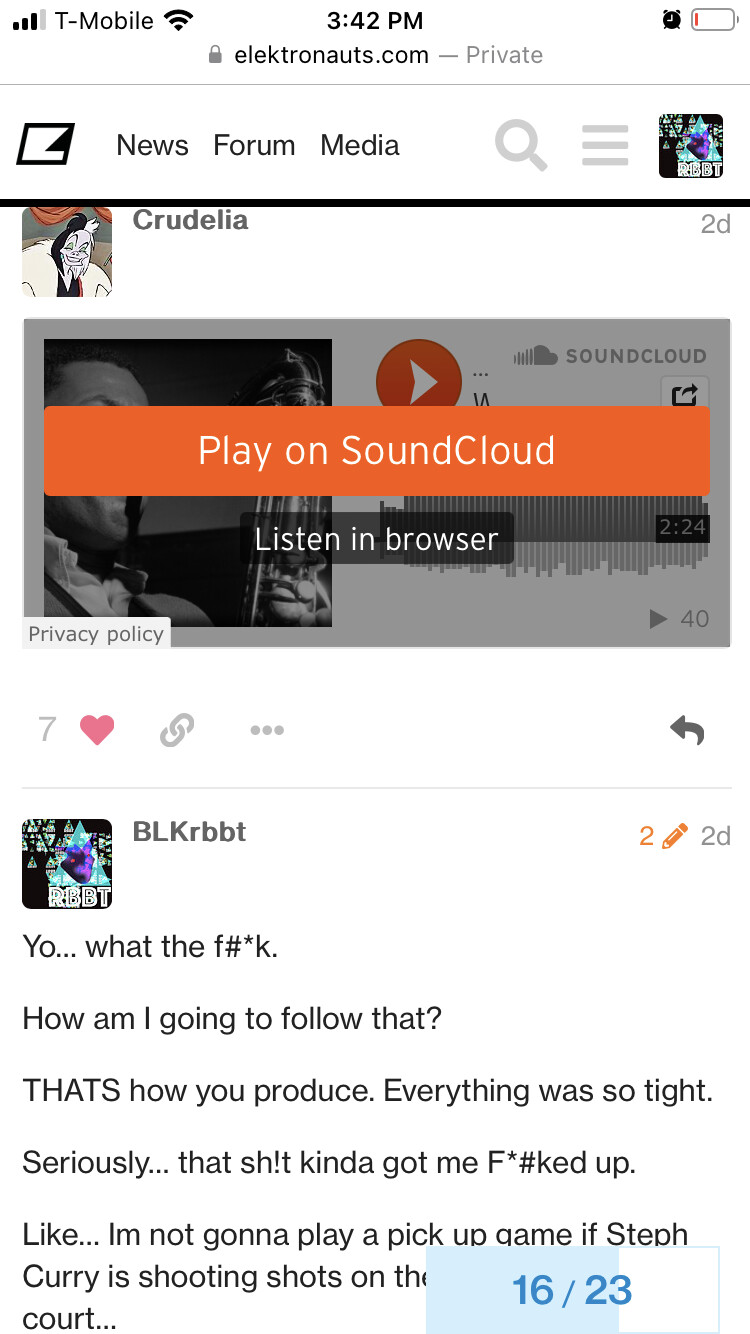Open the 16 / 23 topic progress navigator
The image size is (750, 1334).
pos(572,1290)
